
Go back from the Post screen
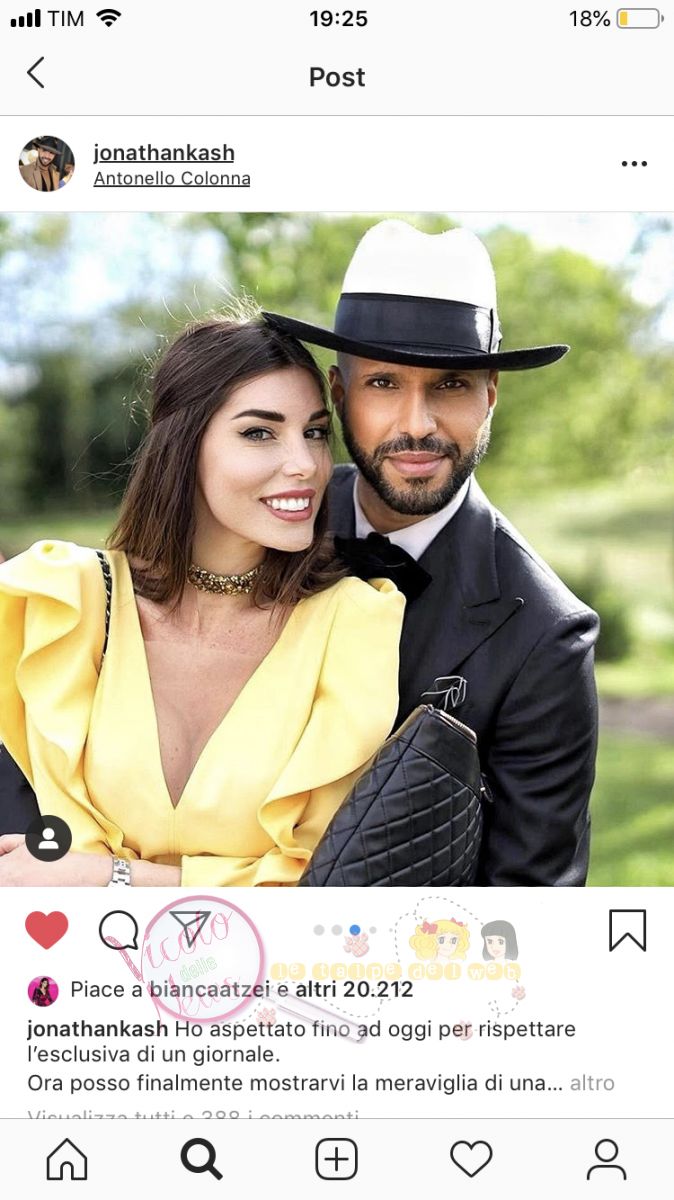[x=36, y=73]
